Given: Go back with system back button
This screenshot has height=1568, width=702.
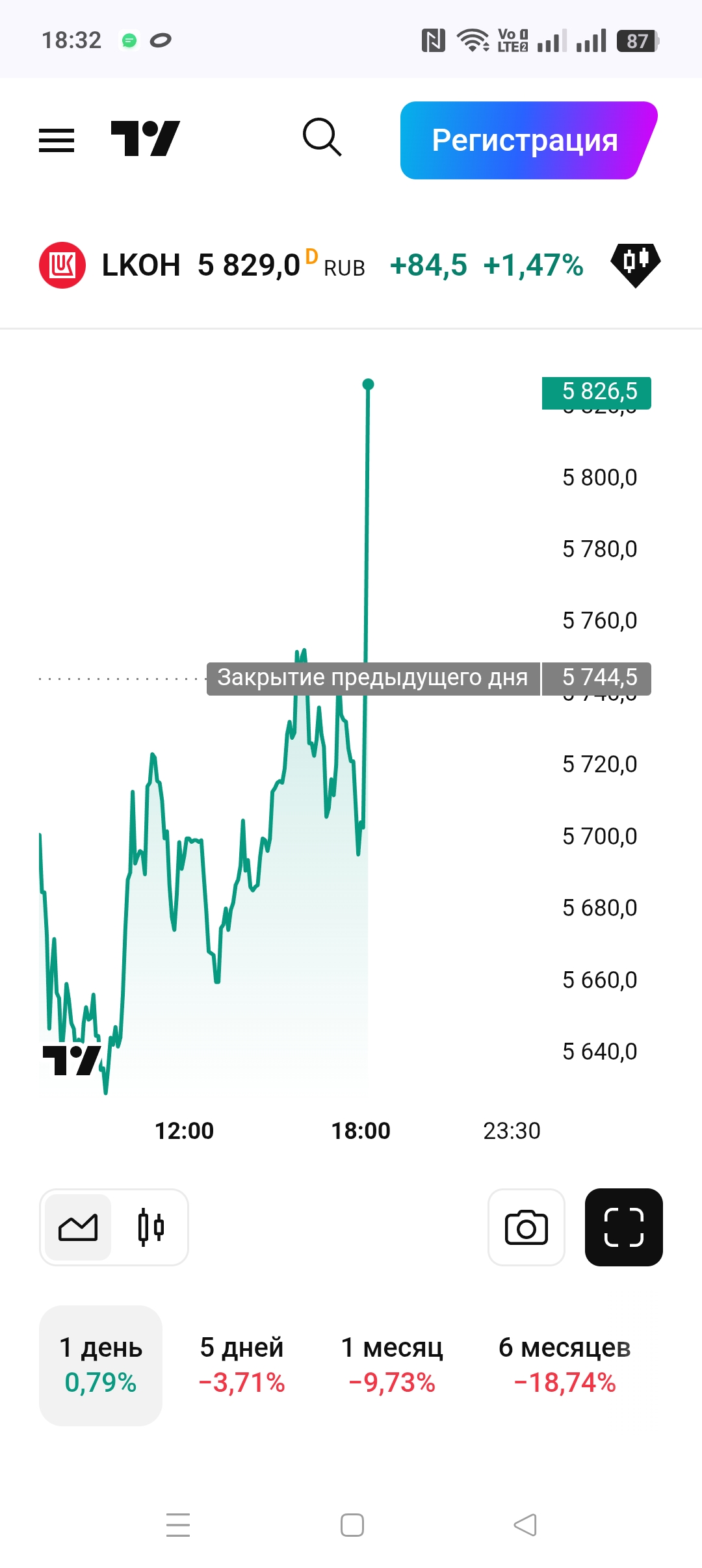Looking at the screenshot, I should (525, 1525).
